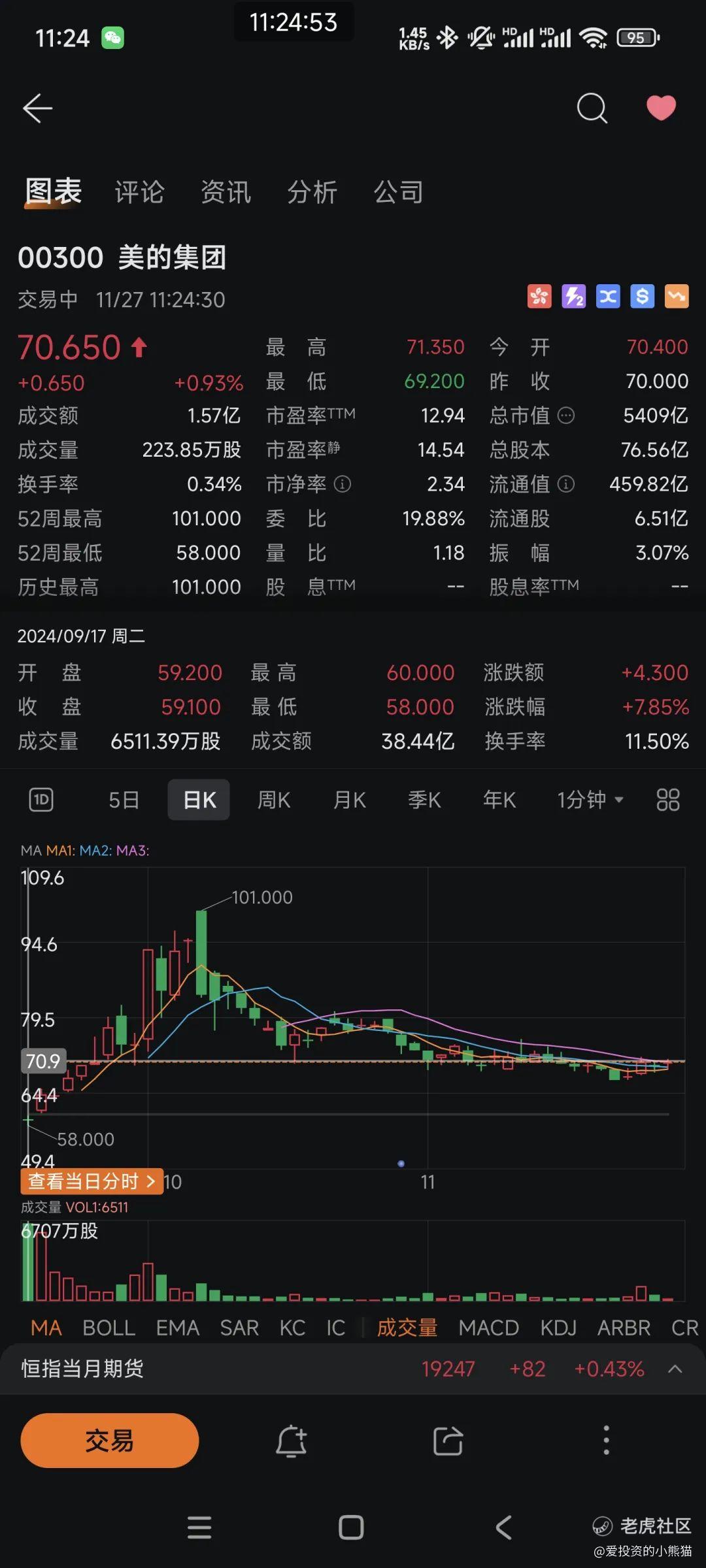Open the stock search icon
Viewport: 706px width, 1568px height.
[592, 108]
